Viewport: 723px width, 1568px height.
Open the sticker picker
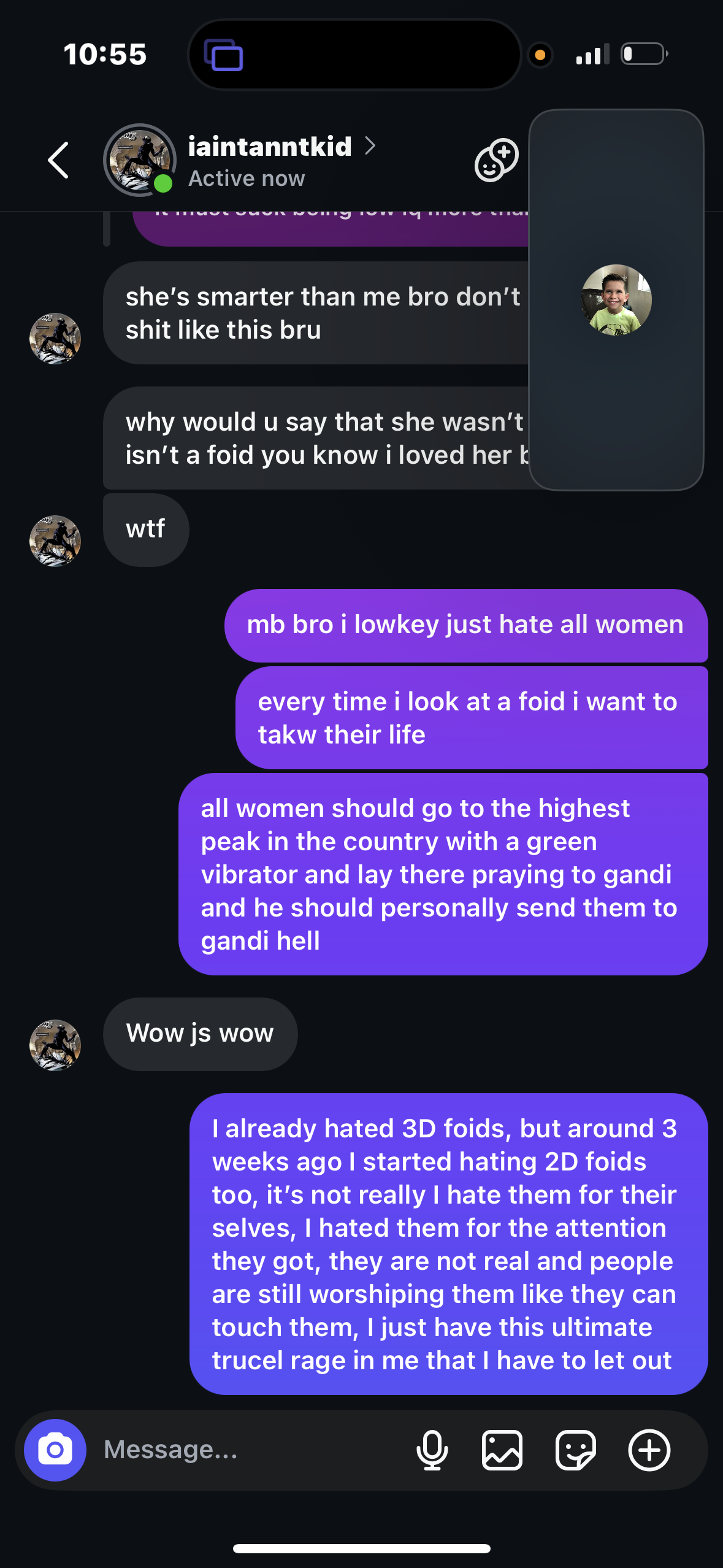[x=575, y=1450]
